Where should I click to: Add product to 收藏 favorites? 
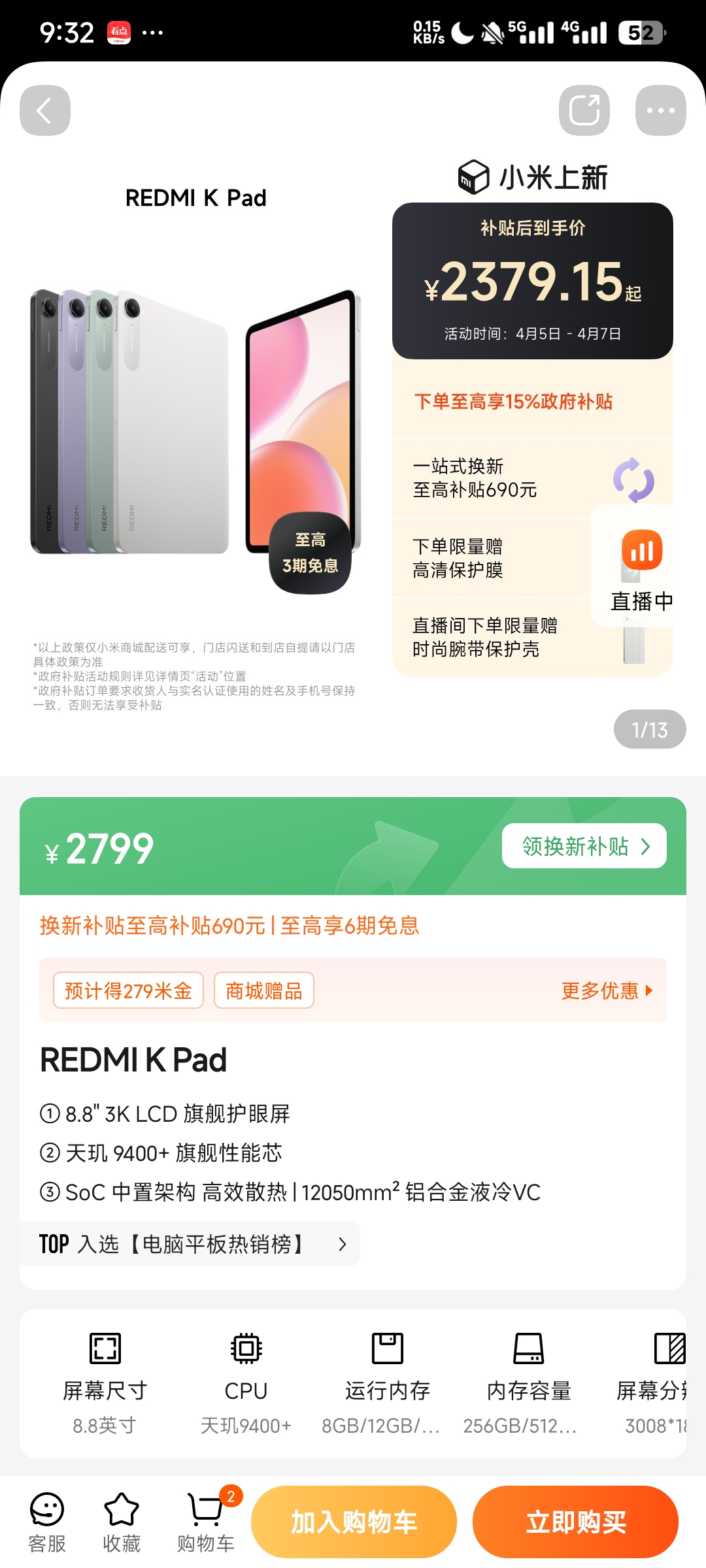(x=122, y=1522)
